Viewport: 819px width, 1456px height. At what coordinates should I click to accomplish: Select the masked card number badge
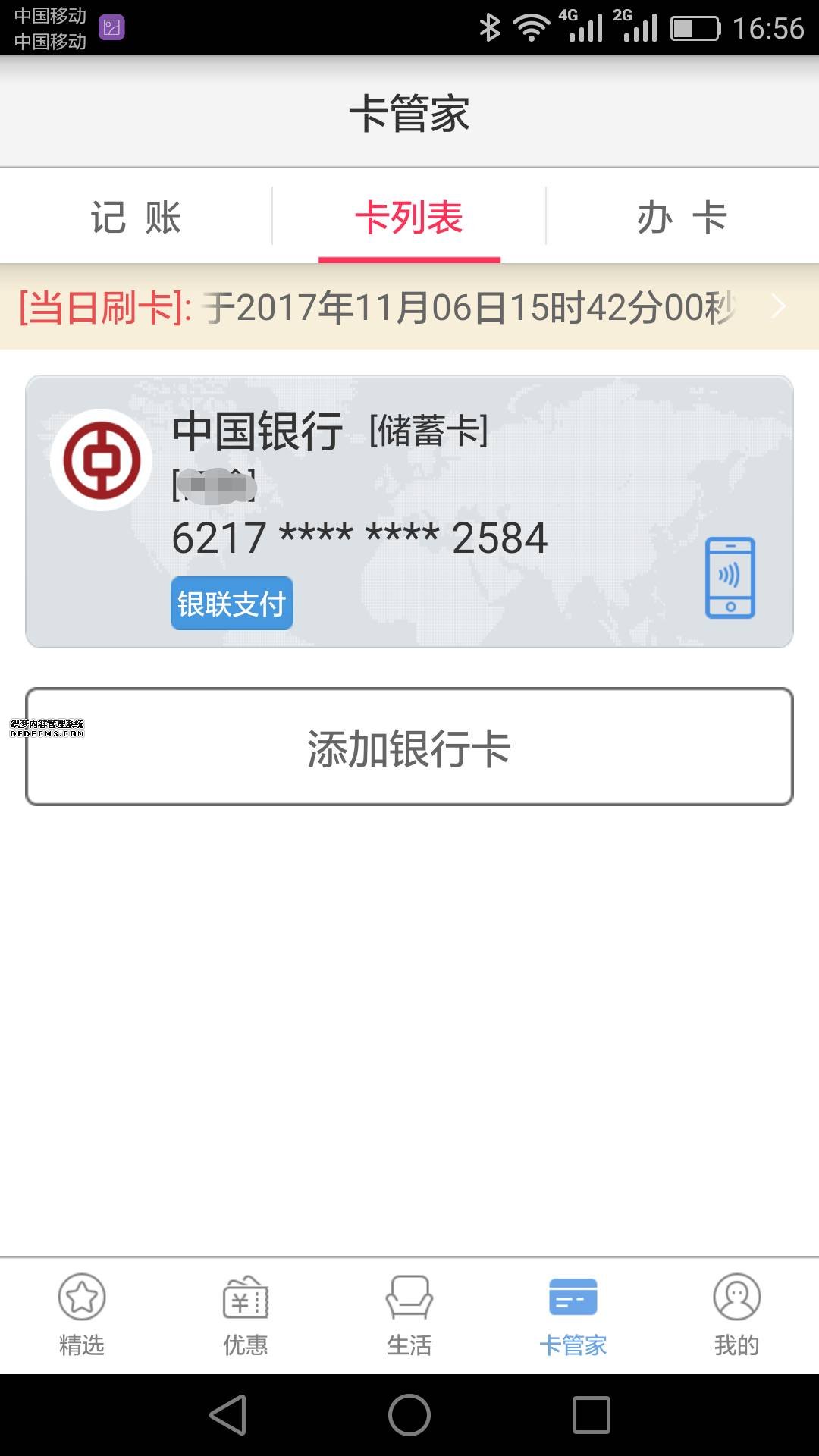[215, 487]
